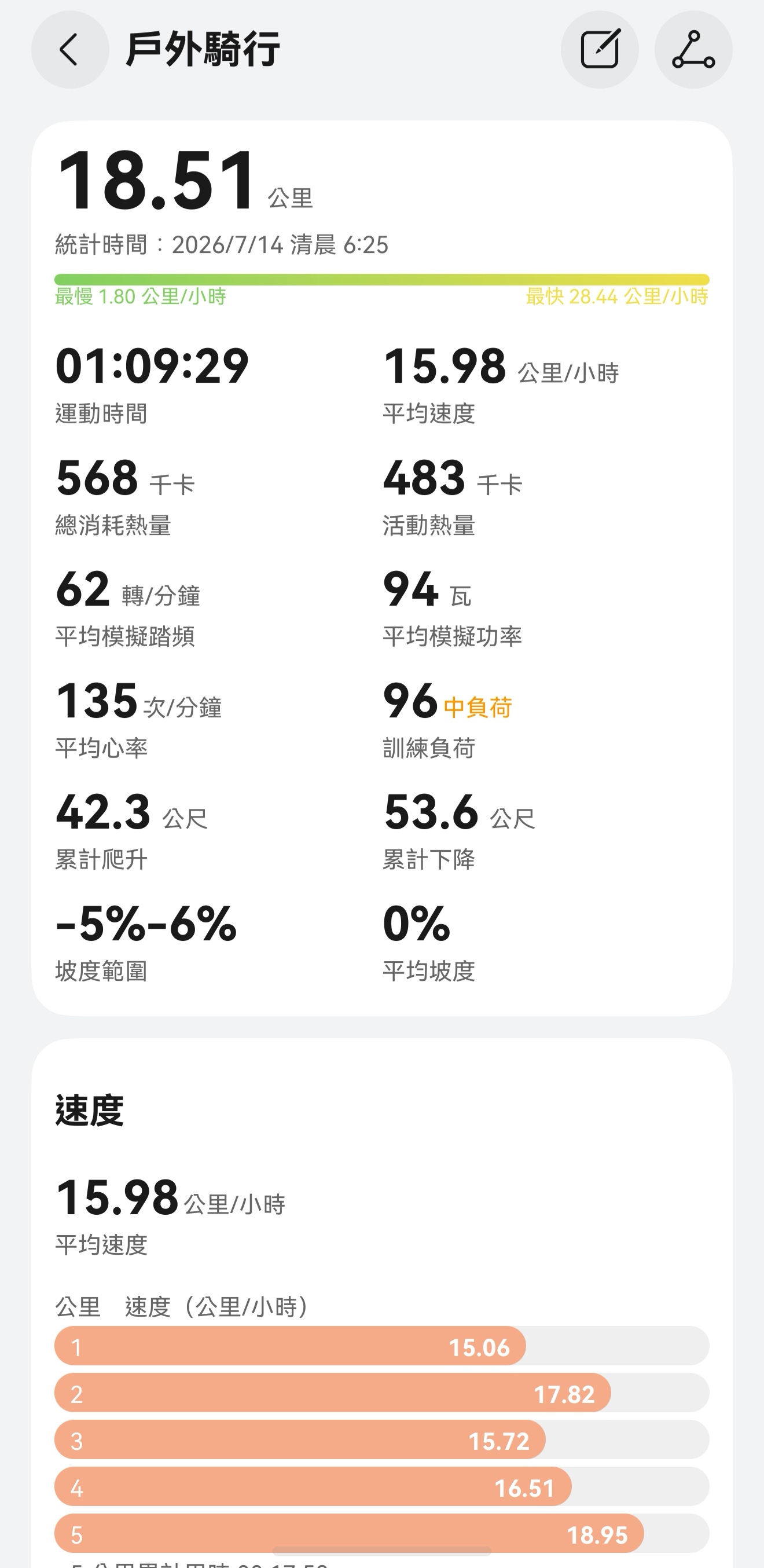Go back from the 戶外騎行 page
Screen dimensions: 764x1568
point(70,49)
